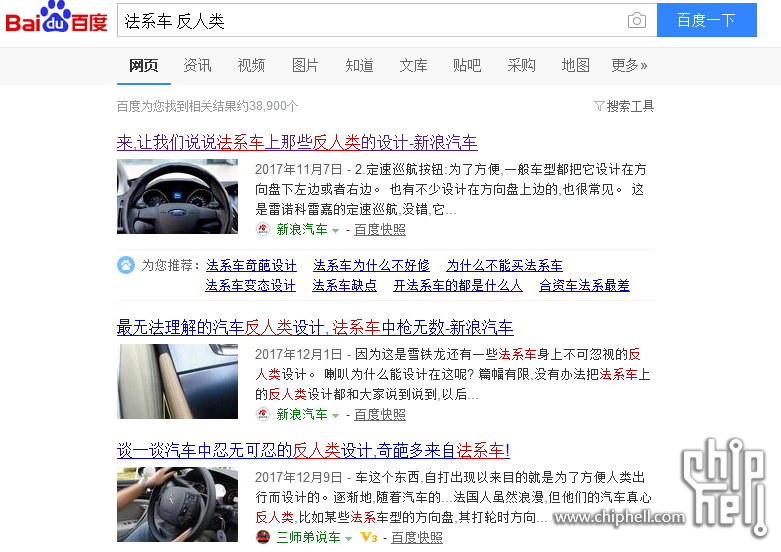Open result 谈一谈汽车中忍无可忍的反人类设计
Screen dimensions: 781x552
313,450
